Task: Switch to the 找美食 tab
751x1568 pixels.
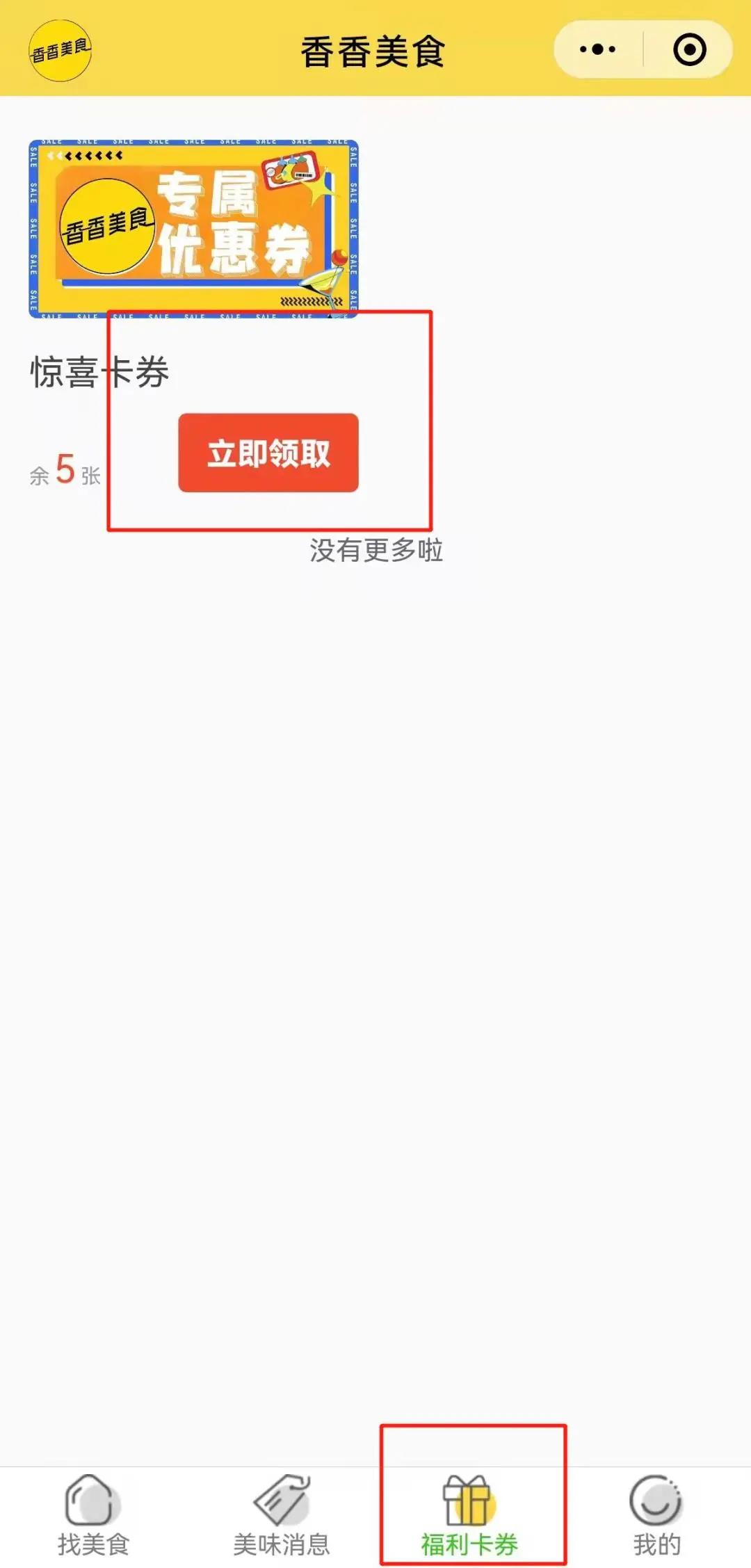Action: [x=94, y=1516]
